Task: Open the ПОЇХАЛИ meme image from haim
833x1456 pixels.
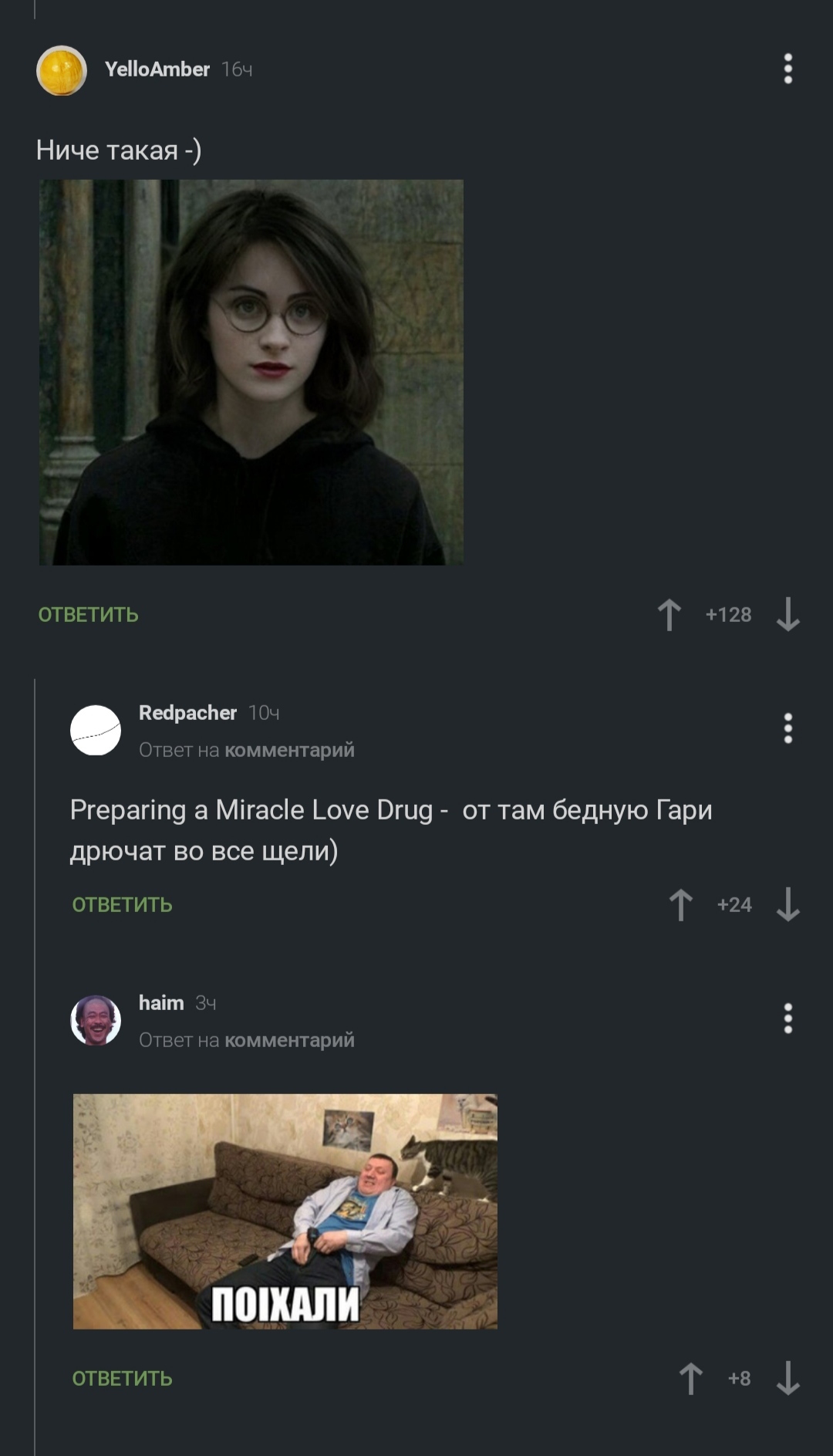Action: click(x=285, y=1211)
